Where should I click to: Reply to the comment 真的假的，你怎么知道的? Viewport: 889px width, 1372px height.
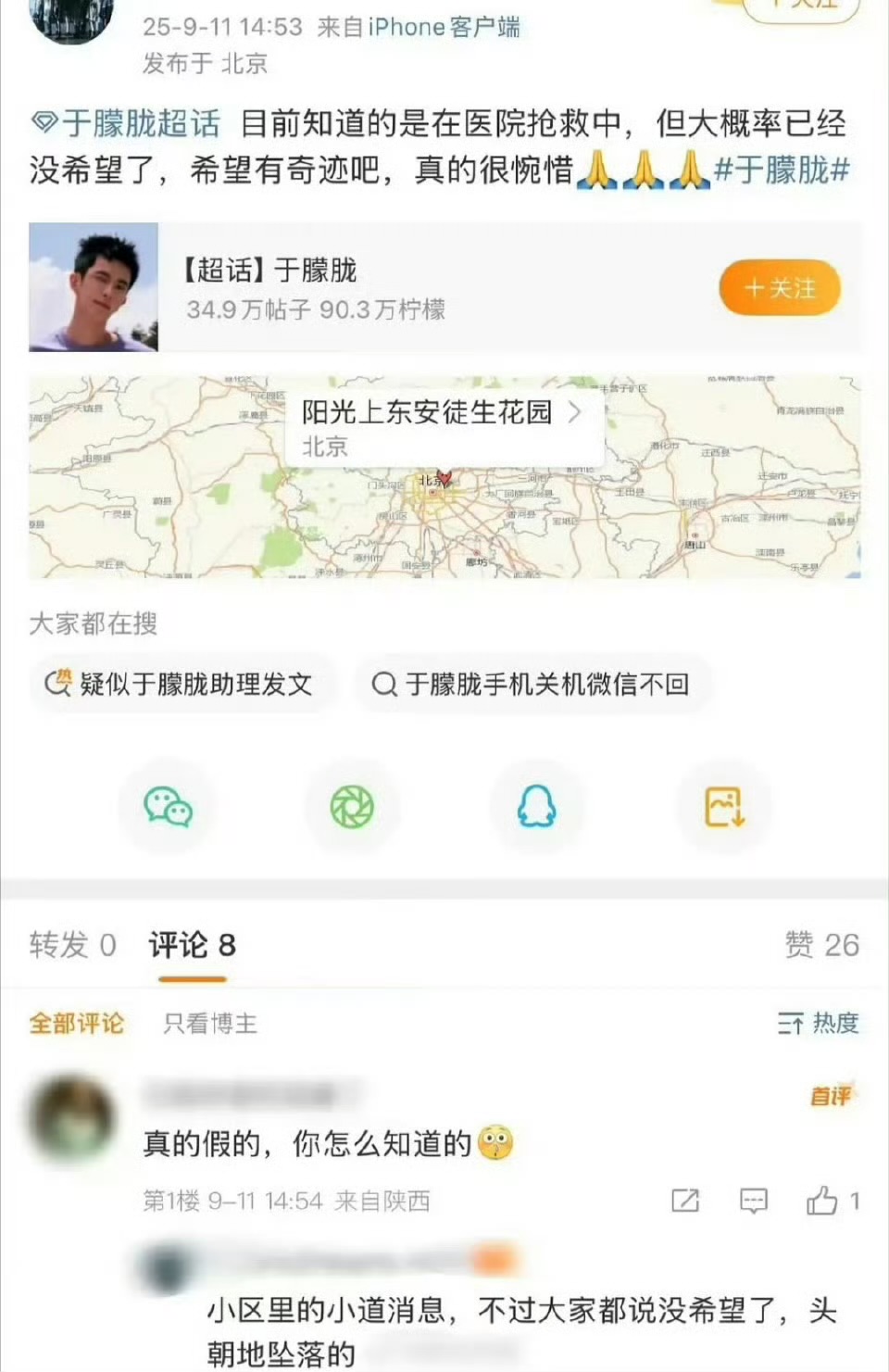click(754, 1202)
